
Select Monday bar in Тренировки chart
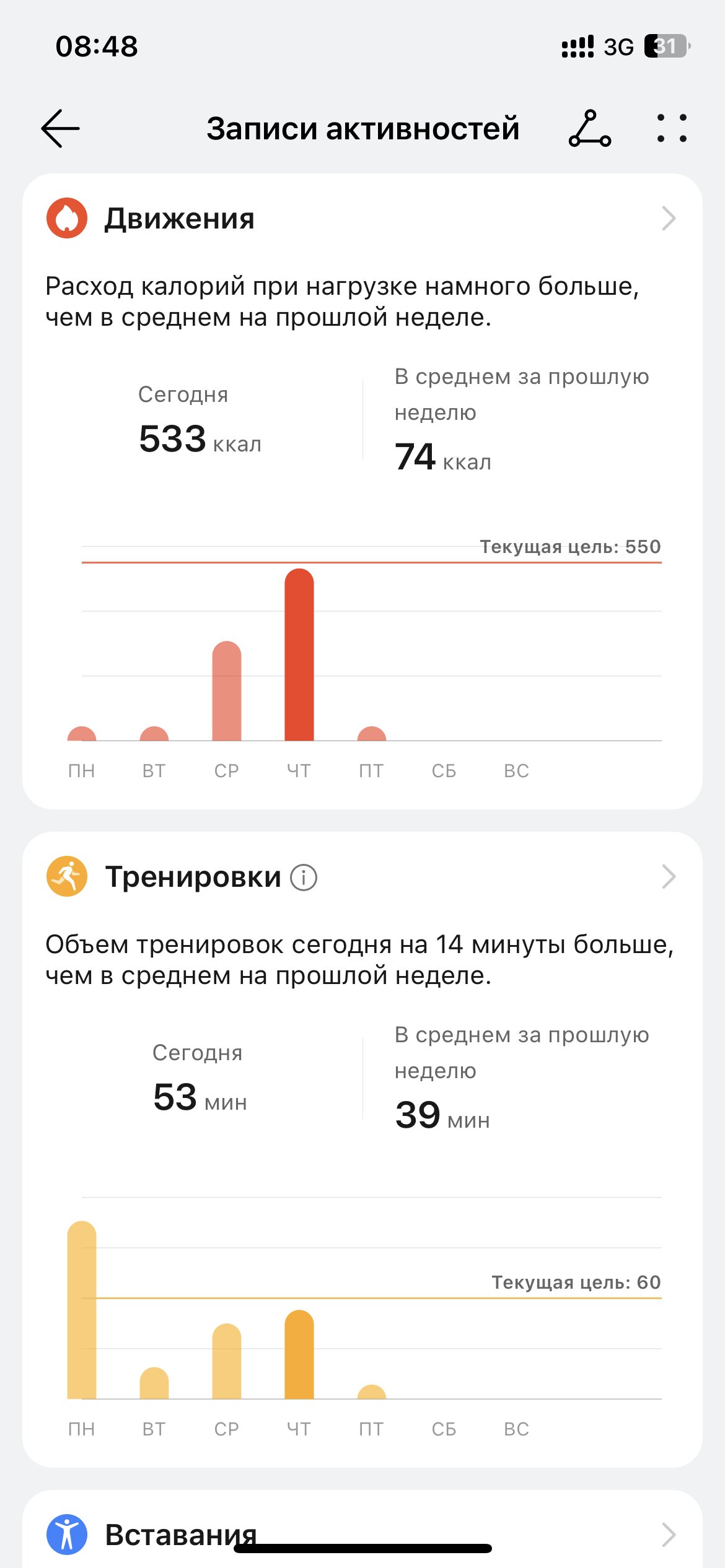82,1310
